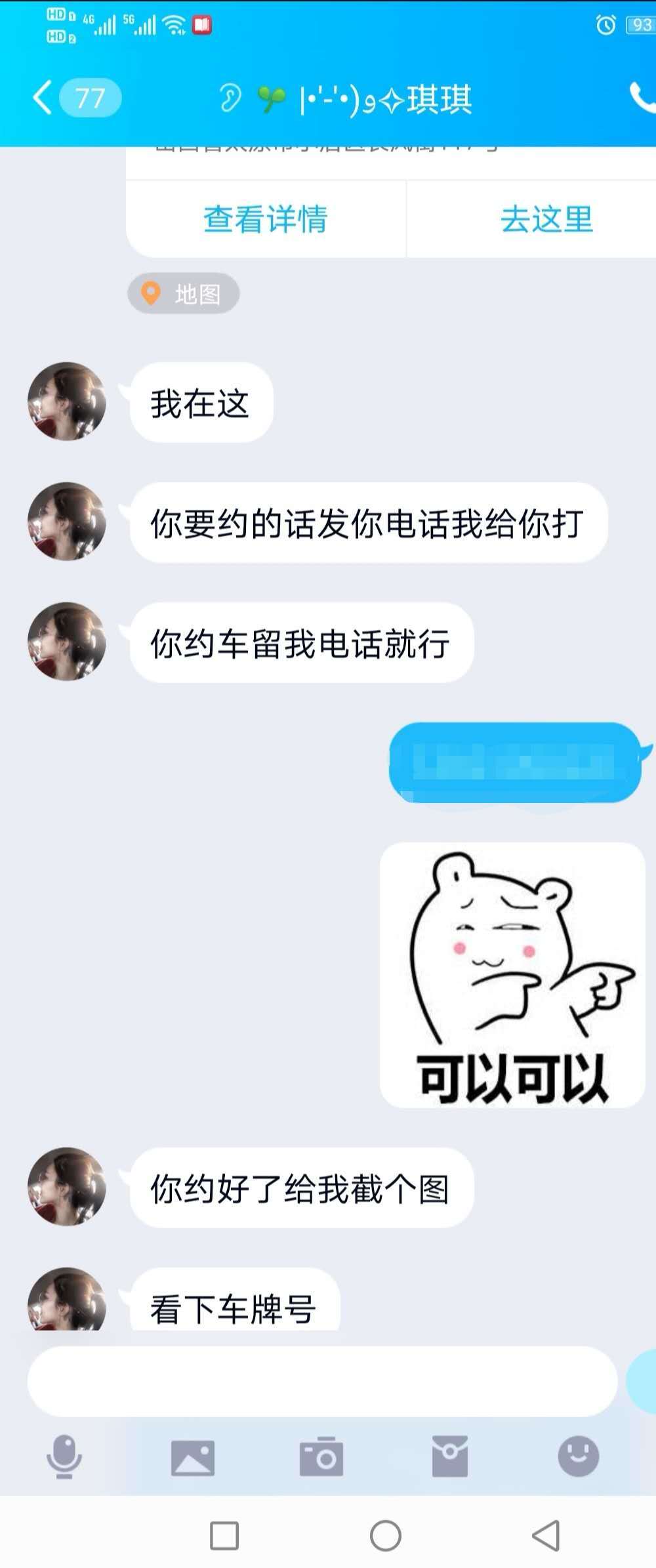Go to the system home screen
656x1568 pixels.
386,1536
